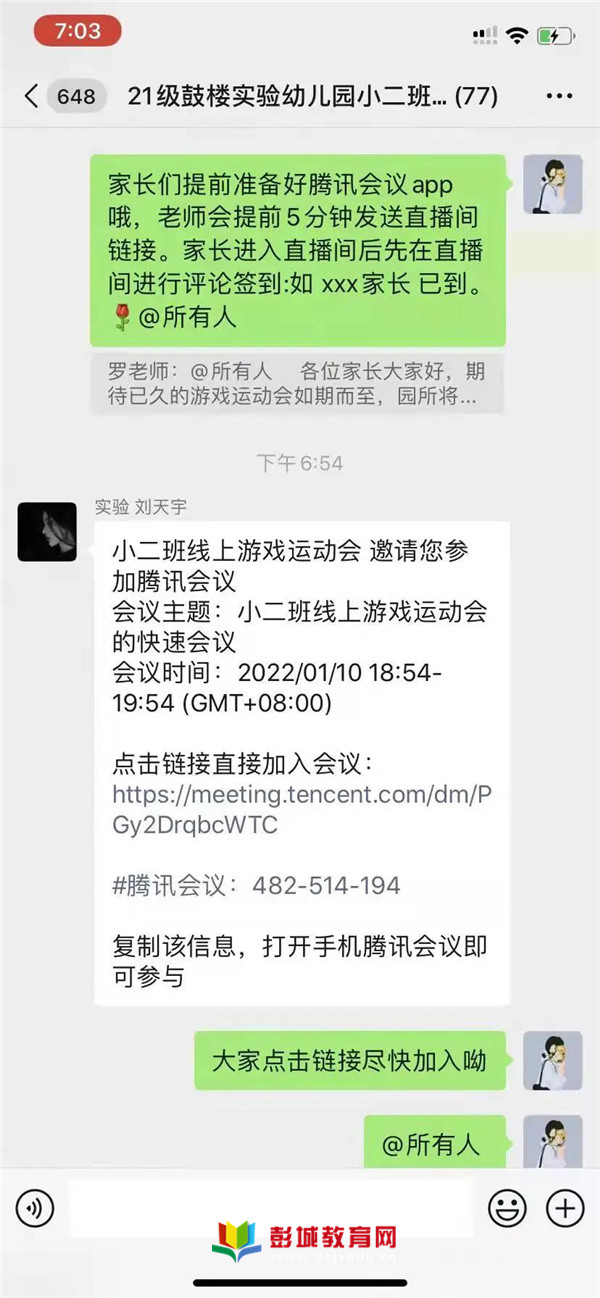Open the emoji picker

point(507,1208)
